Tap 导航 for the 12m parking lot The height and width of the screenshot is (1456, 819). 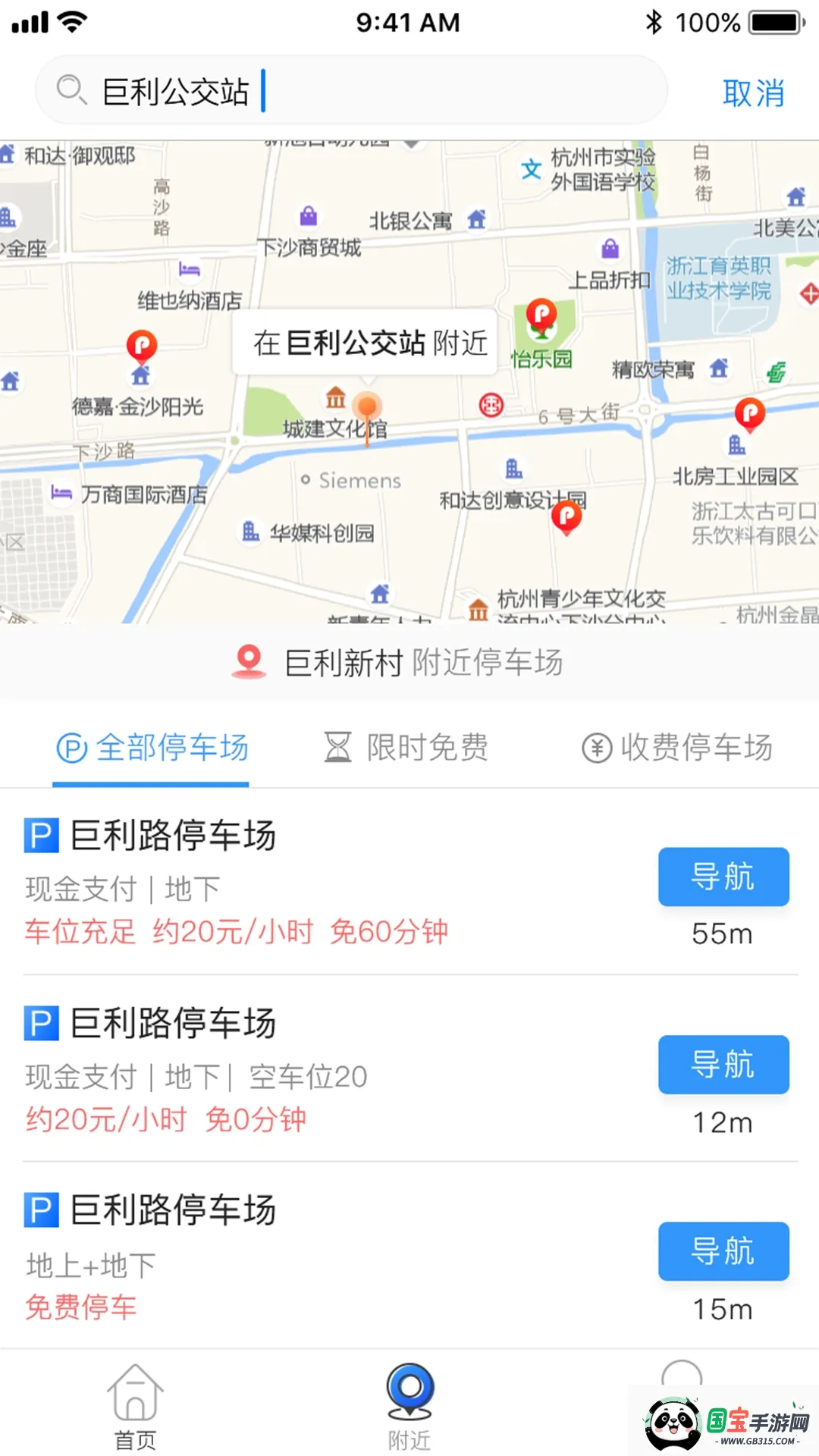[x=723, y=1065]
